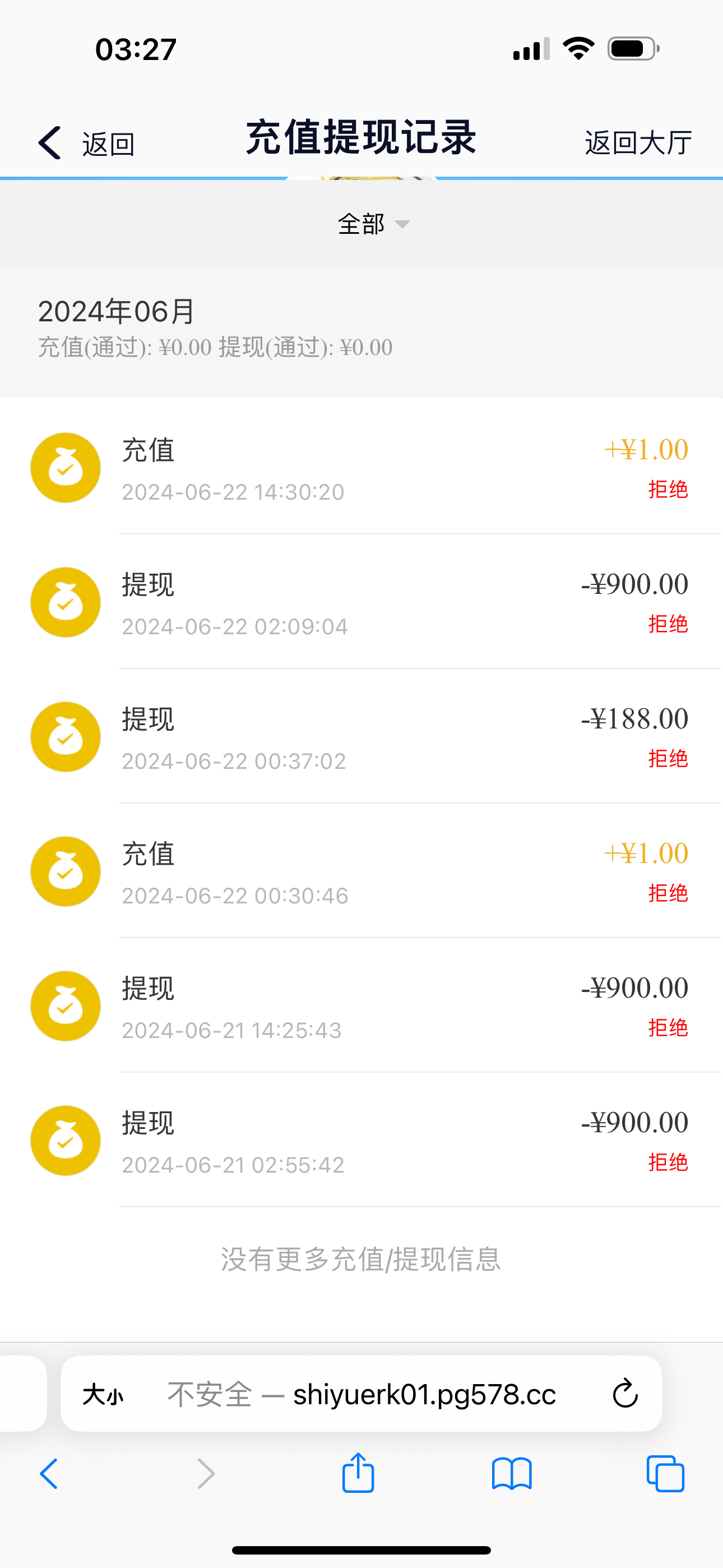Go to 返回大厅 lobby
The width and height of the screenshot is (723, 1568).
coord(638,143)
